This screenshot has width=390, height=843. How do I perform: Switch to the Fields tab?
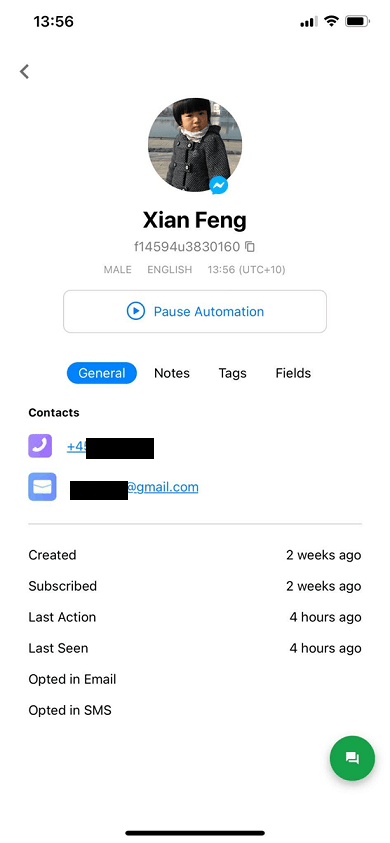[x=293, y=373]
